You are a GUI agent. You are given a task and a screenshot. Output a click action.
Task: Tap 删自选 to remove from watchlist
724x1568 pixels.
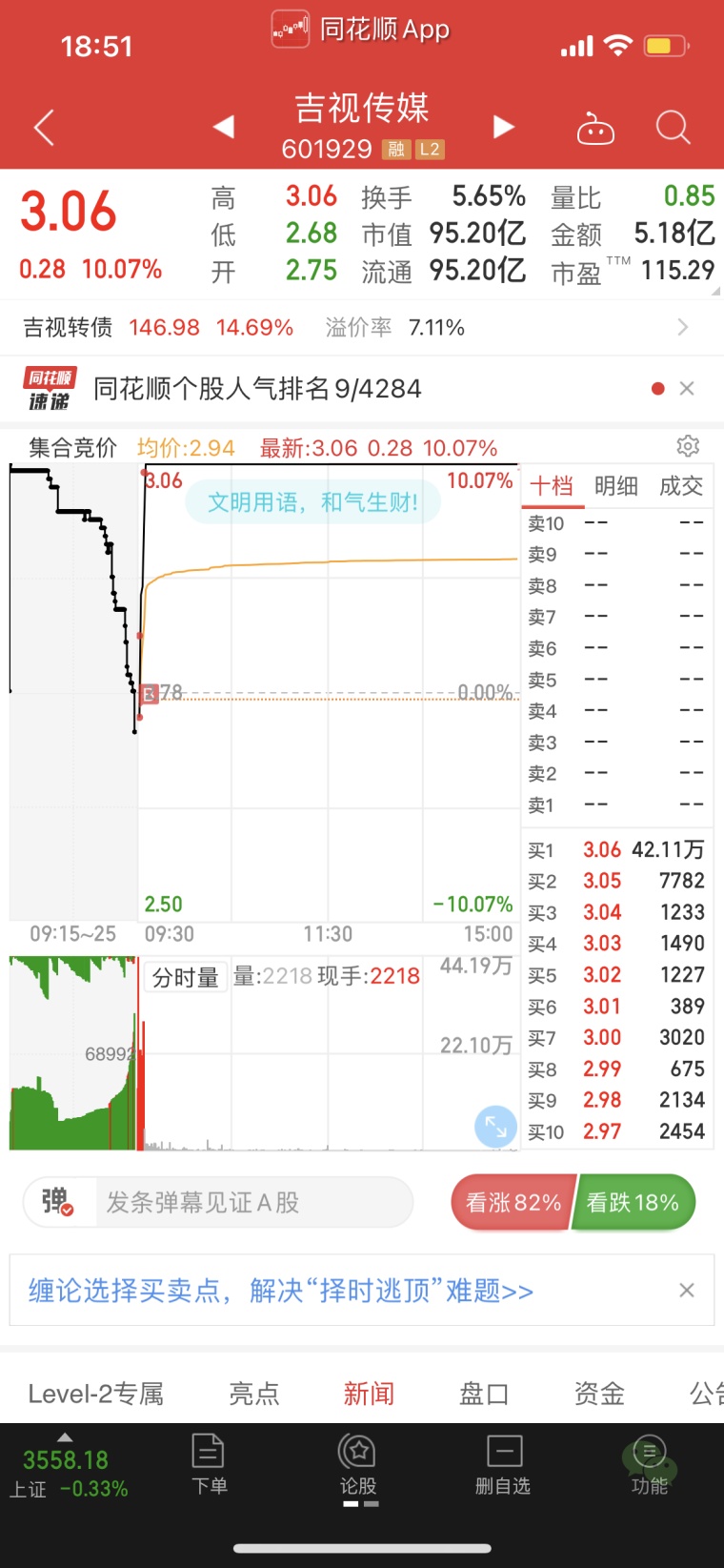pos(503,1464)
